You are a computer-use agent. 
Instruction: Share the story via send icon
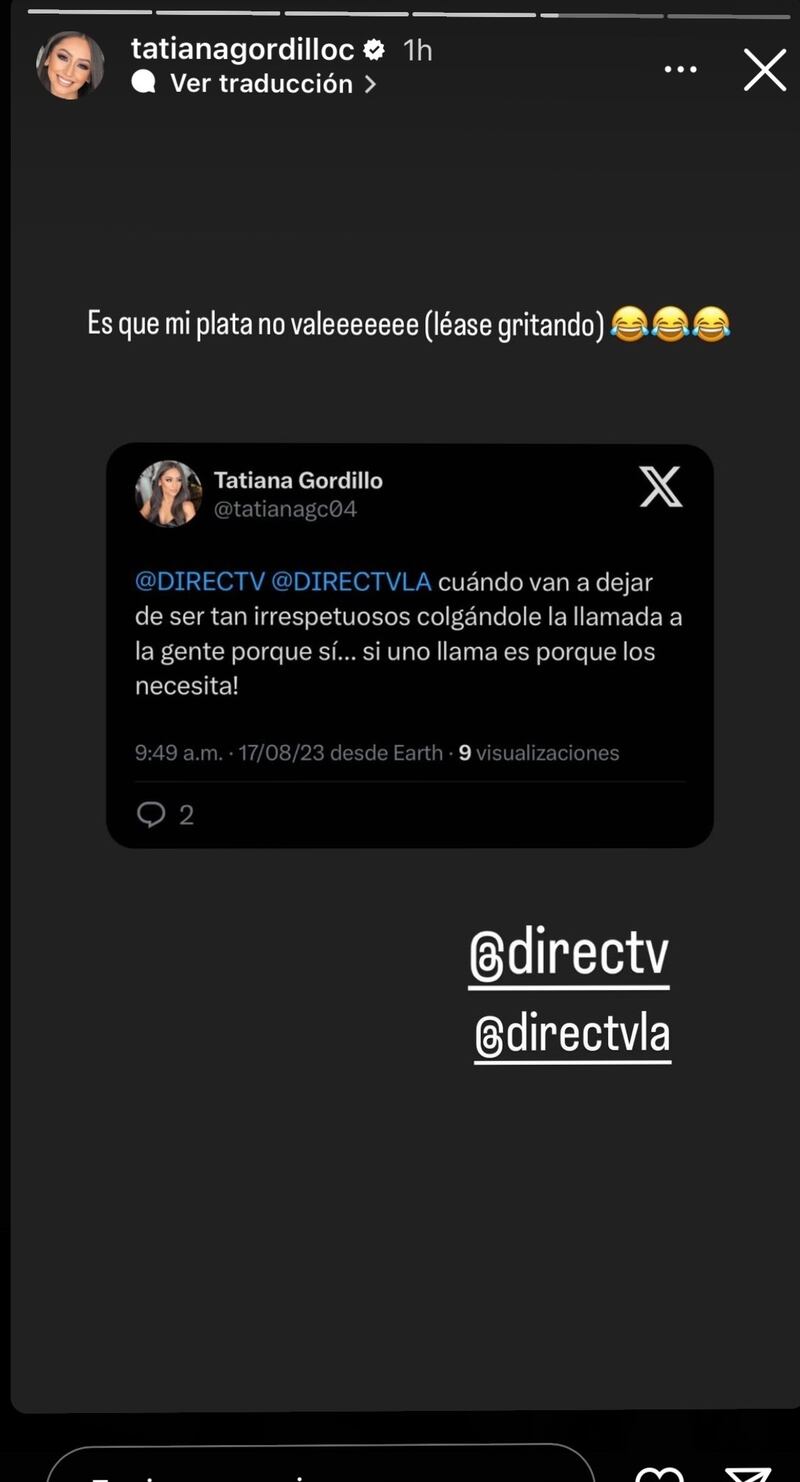pos(748,1474)
